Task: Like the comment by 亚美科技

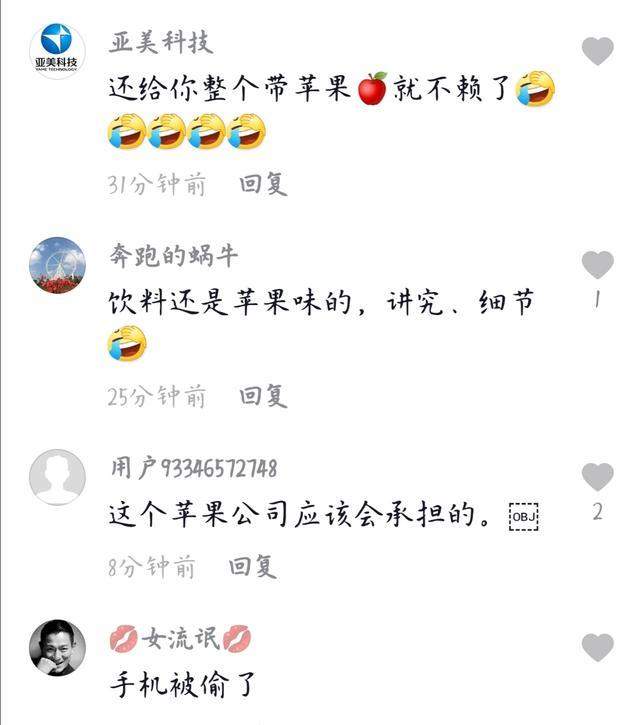Action: pyautogui.click(x=597, y=51)
